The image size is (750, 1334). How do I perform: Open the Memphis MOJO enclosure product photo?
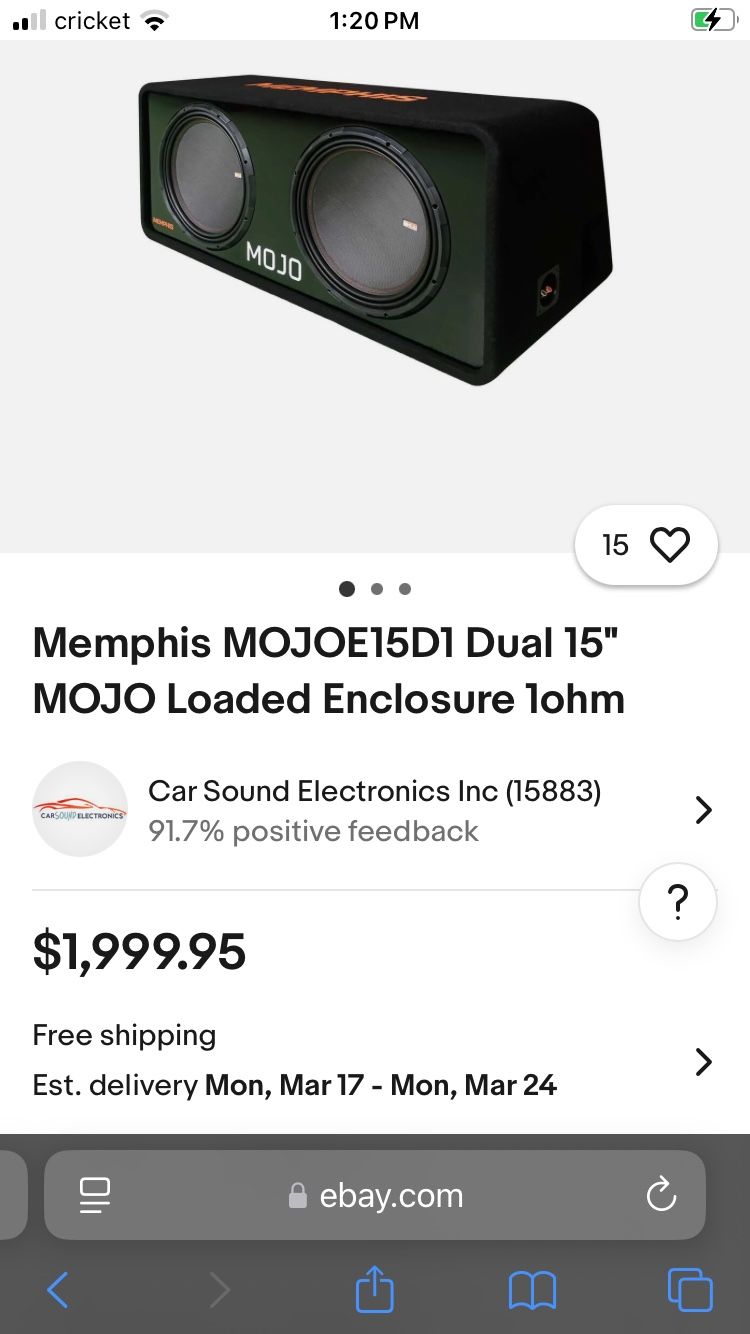(x=376, y=234)
